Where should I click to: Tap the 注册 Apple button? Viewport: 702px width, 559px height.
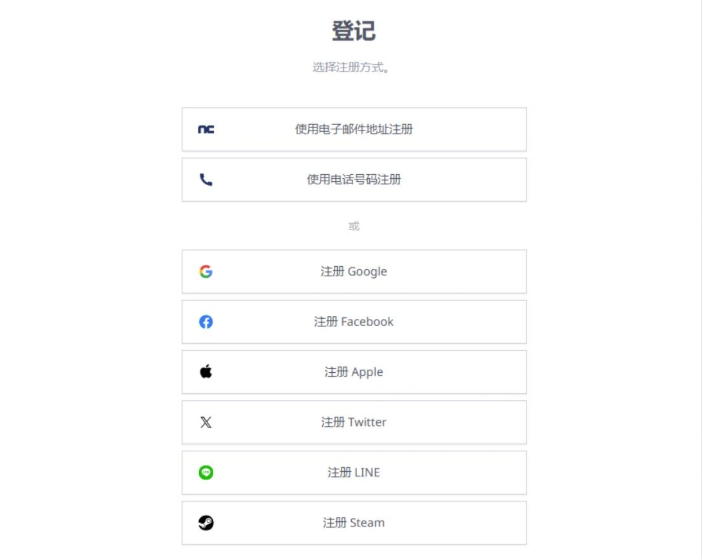pyautogui.click(x=353, y=372)
